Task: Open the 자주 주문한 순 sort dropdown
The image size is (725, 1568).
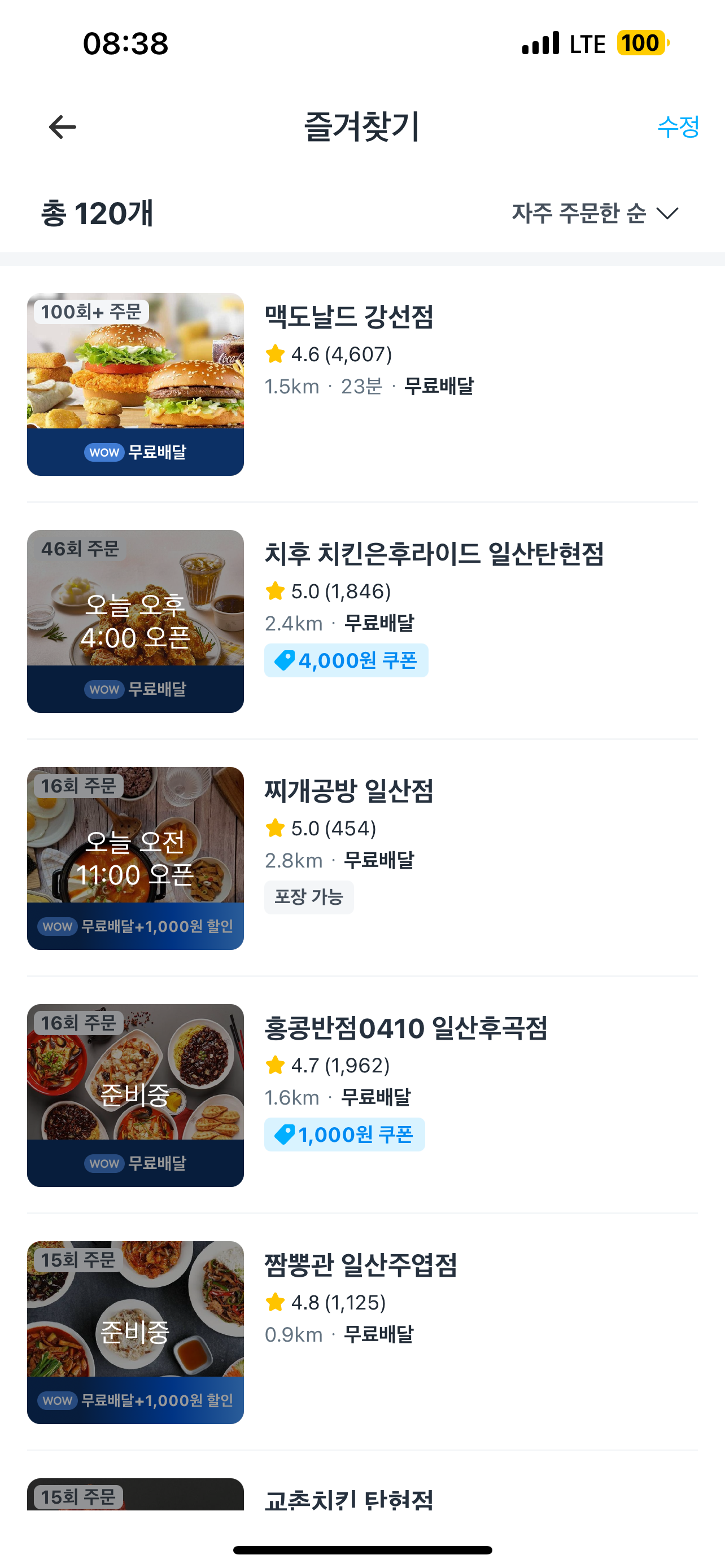Action: [595, 213]
